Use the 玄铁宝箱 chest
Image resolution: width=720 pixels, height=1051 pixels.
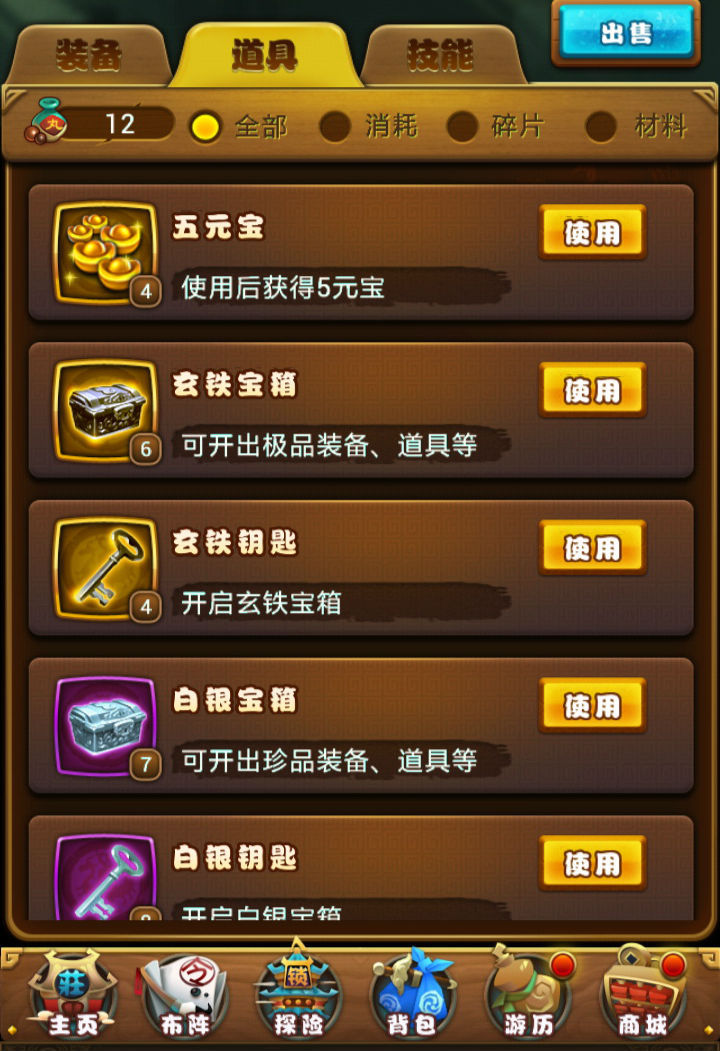coord(592,390)
